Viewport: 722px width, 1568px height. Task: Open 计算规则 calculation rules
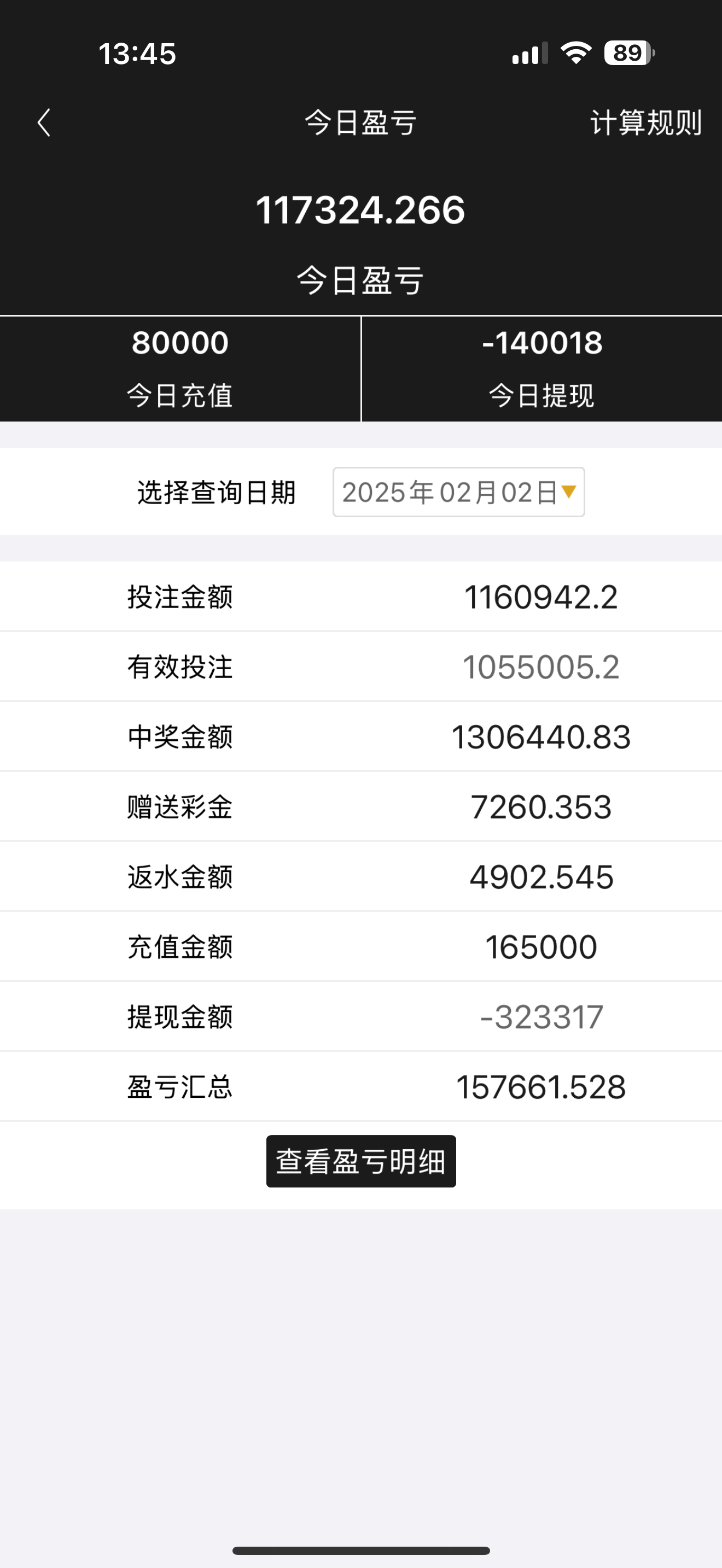[645, 123]
